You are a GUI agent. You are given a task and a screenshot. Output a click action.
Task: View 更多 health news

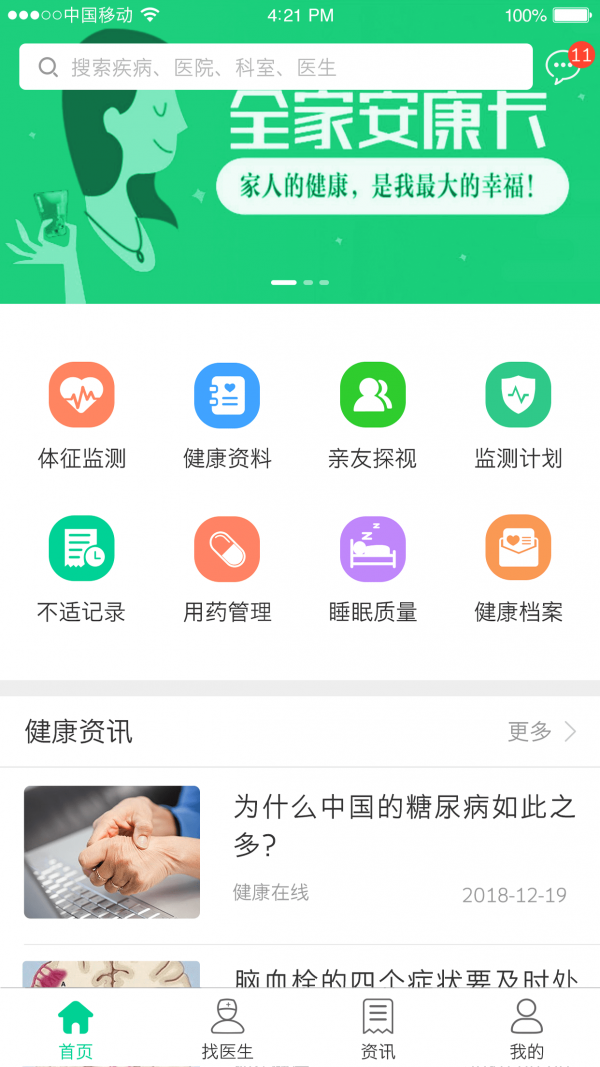(x=541, y=732)
